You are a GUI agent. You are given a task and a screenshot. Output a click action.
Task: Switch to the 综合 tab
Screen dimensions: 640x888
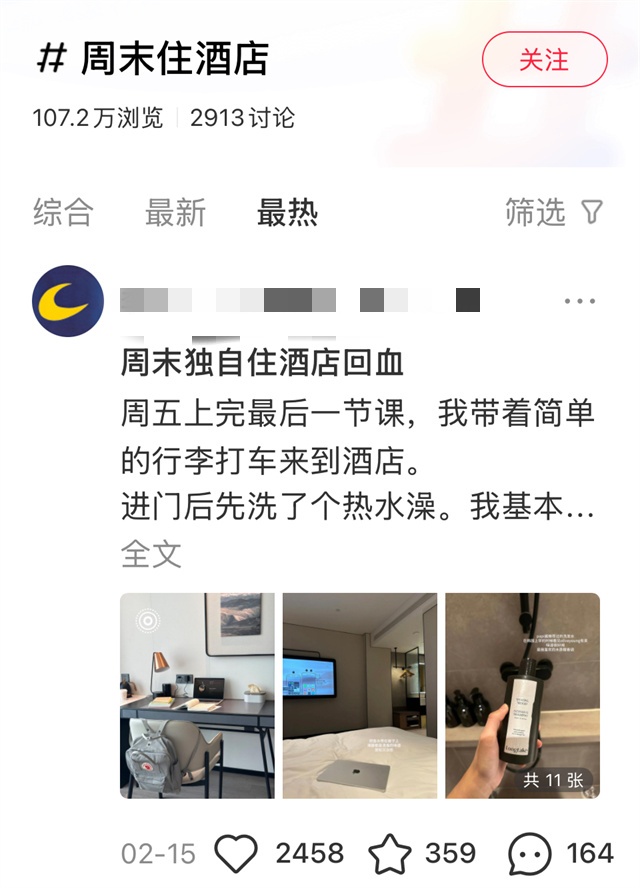tap(63, 212)
